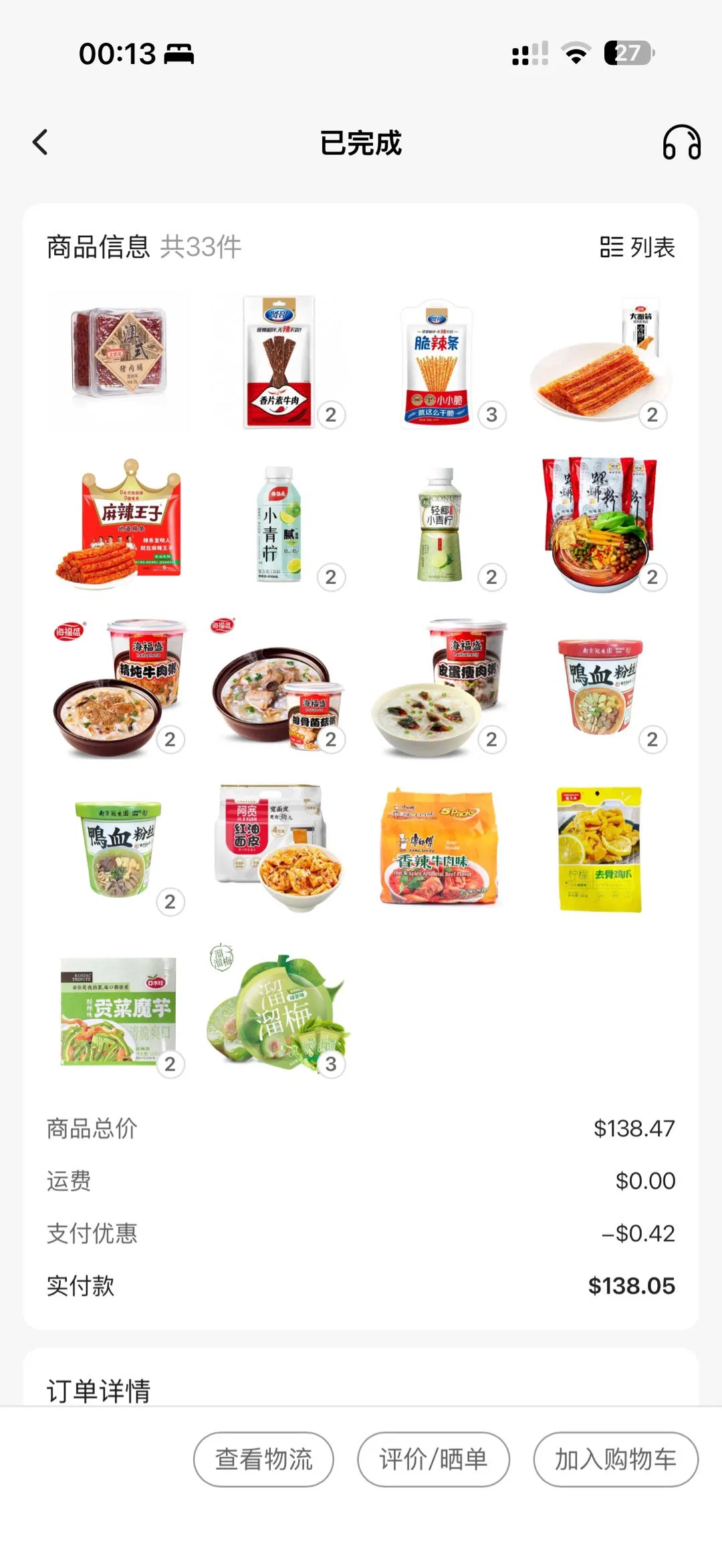722x1568 pixels.
Task: View the 康师傅香辣牛肉味 noodle pack
Action: 439,848
